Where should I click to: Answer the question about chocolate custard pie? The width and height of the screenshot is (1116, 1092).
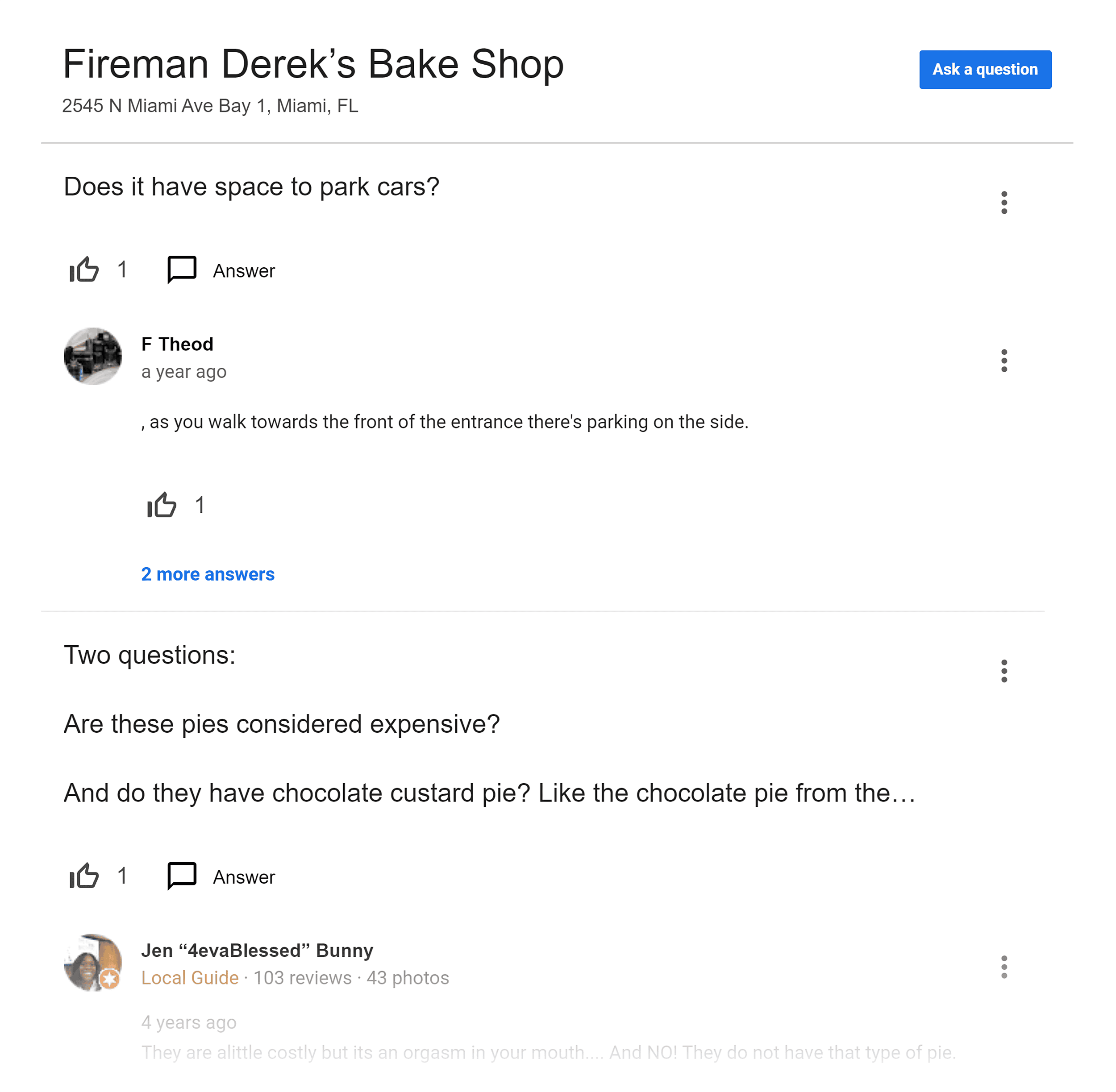221,876
